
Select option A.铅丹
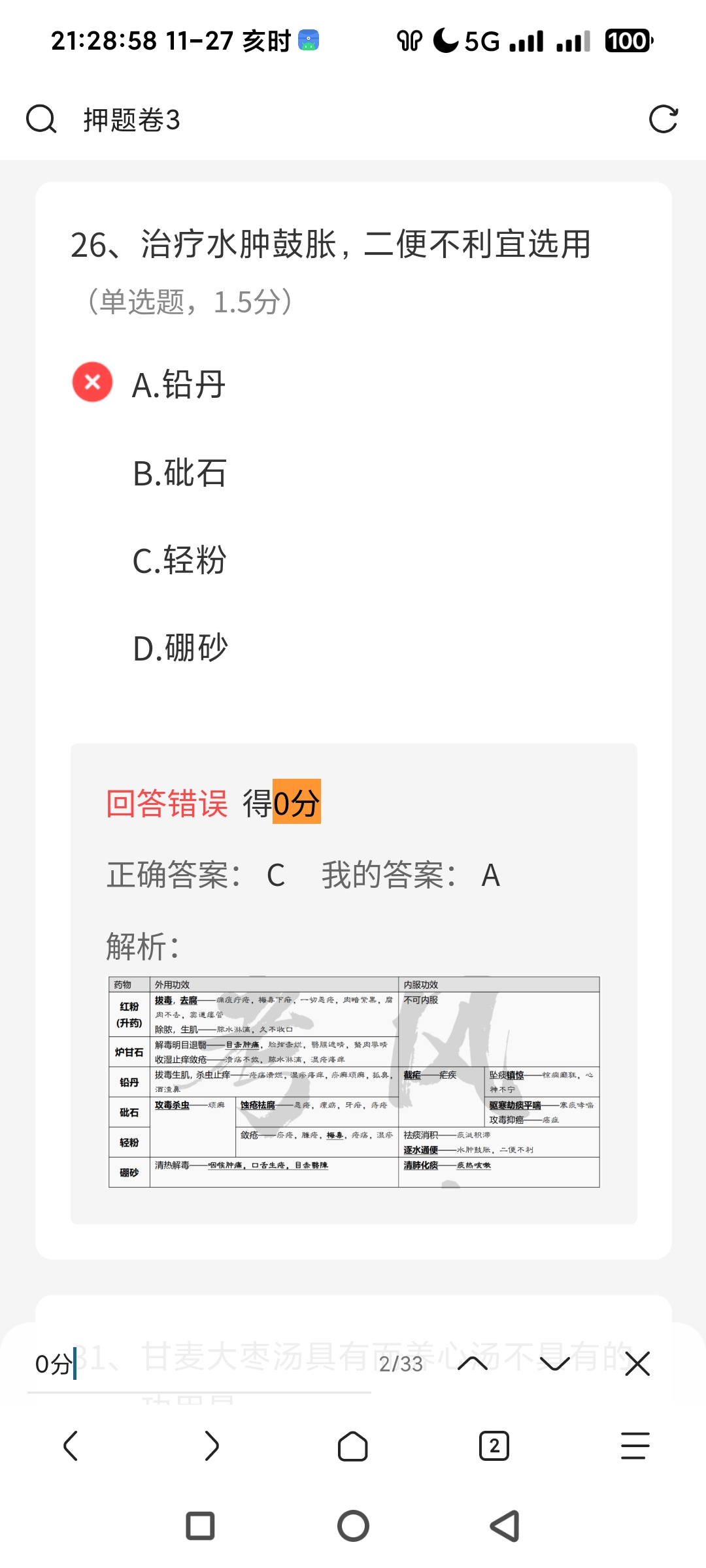[x=178, y=384]
